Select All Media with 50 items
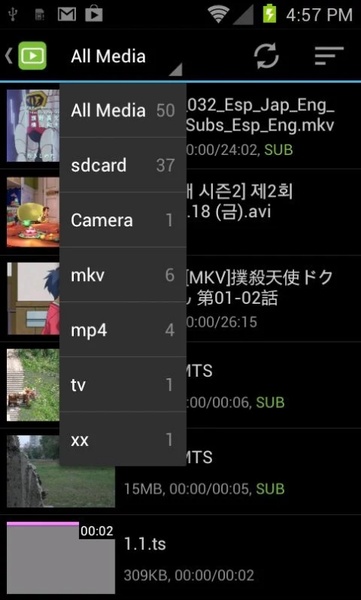This screenshot has width=361, height=600. point(123,111)
